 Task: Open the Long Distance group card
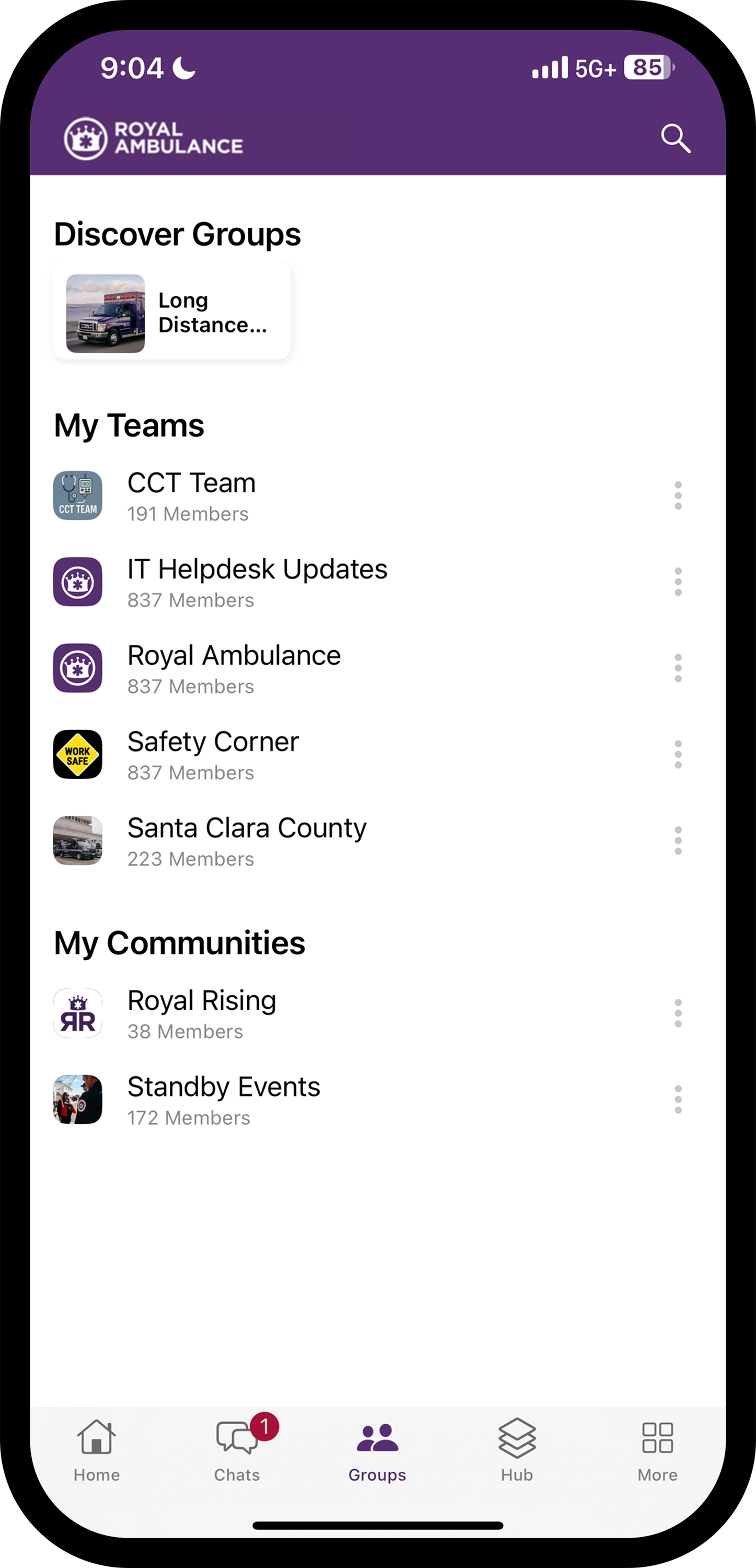tap(171, 312)
